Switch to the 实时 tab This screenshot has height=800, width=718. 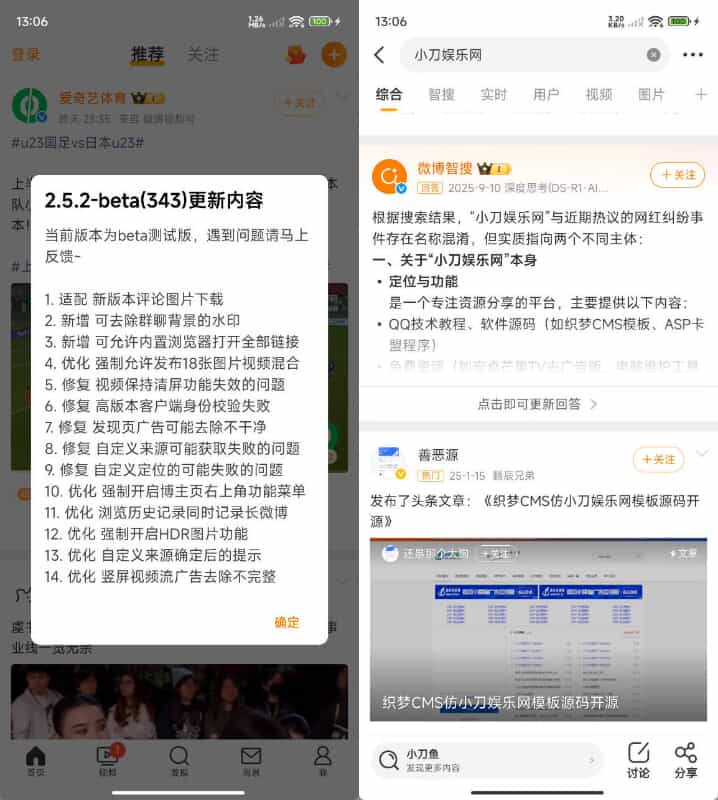tap(494, 95)
